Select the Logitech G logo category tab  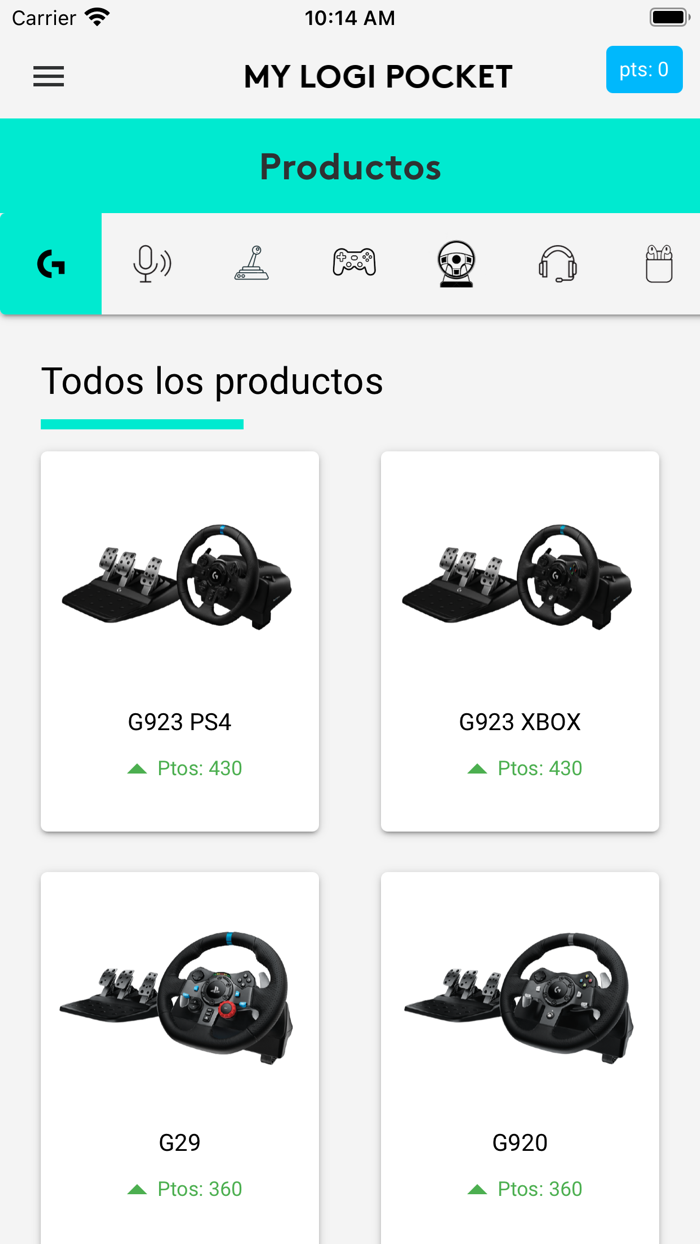point(51,264)
